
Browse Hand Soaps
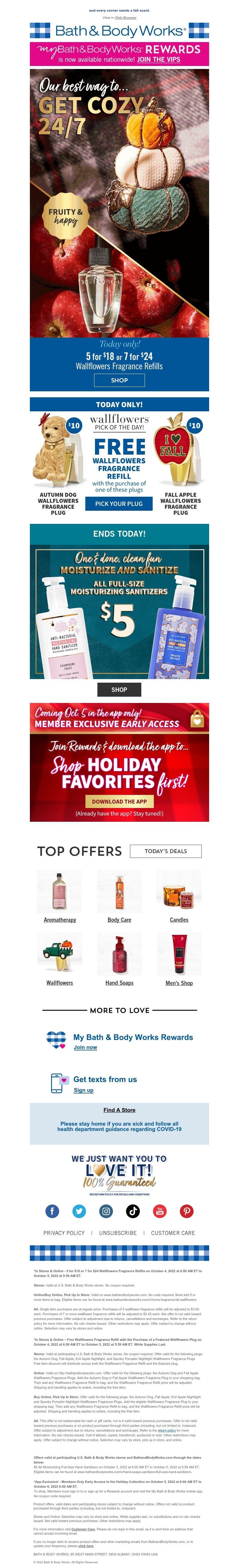(x=119, y=982)
